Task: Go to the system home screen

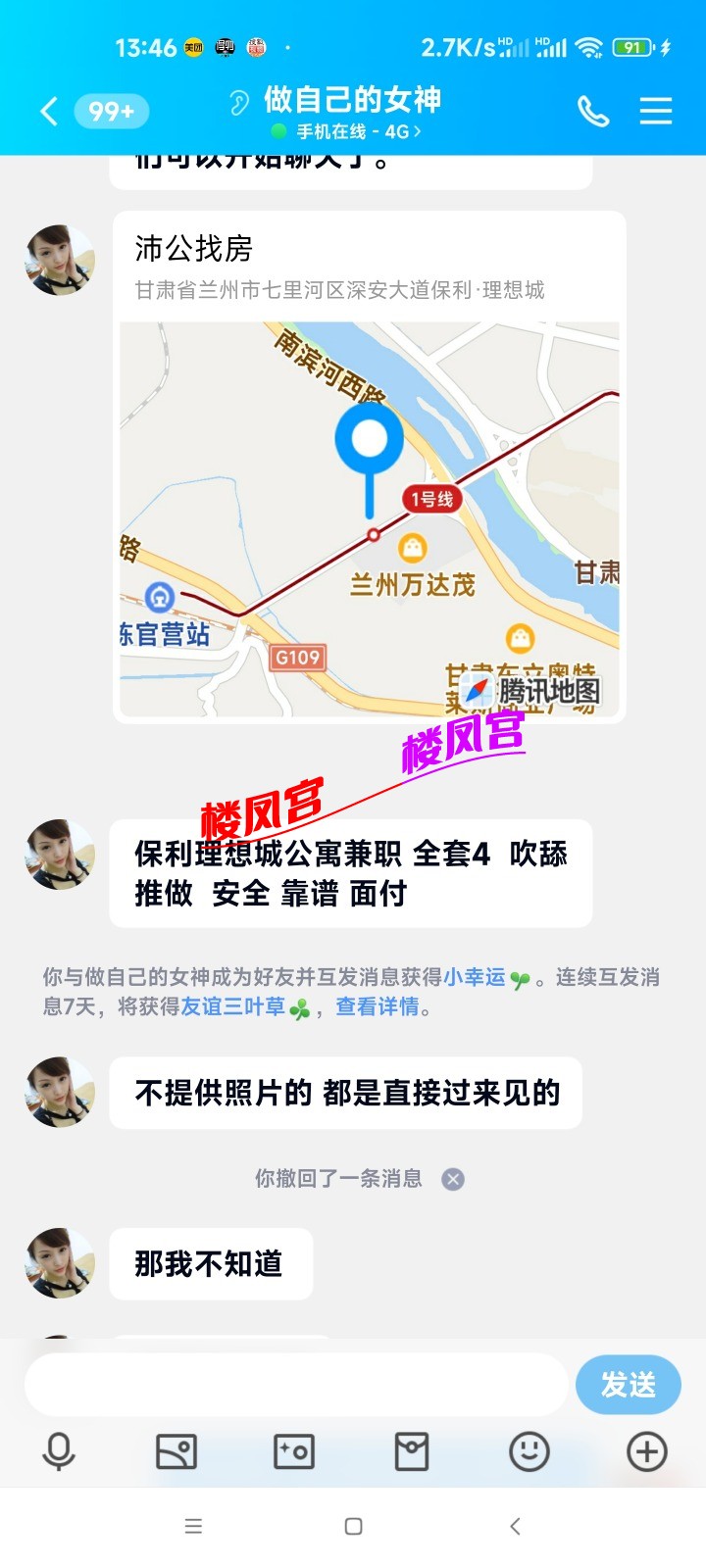Action: pyautogui.click(x=354, y=1526)
